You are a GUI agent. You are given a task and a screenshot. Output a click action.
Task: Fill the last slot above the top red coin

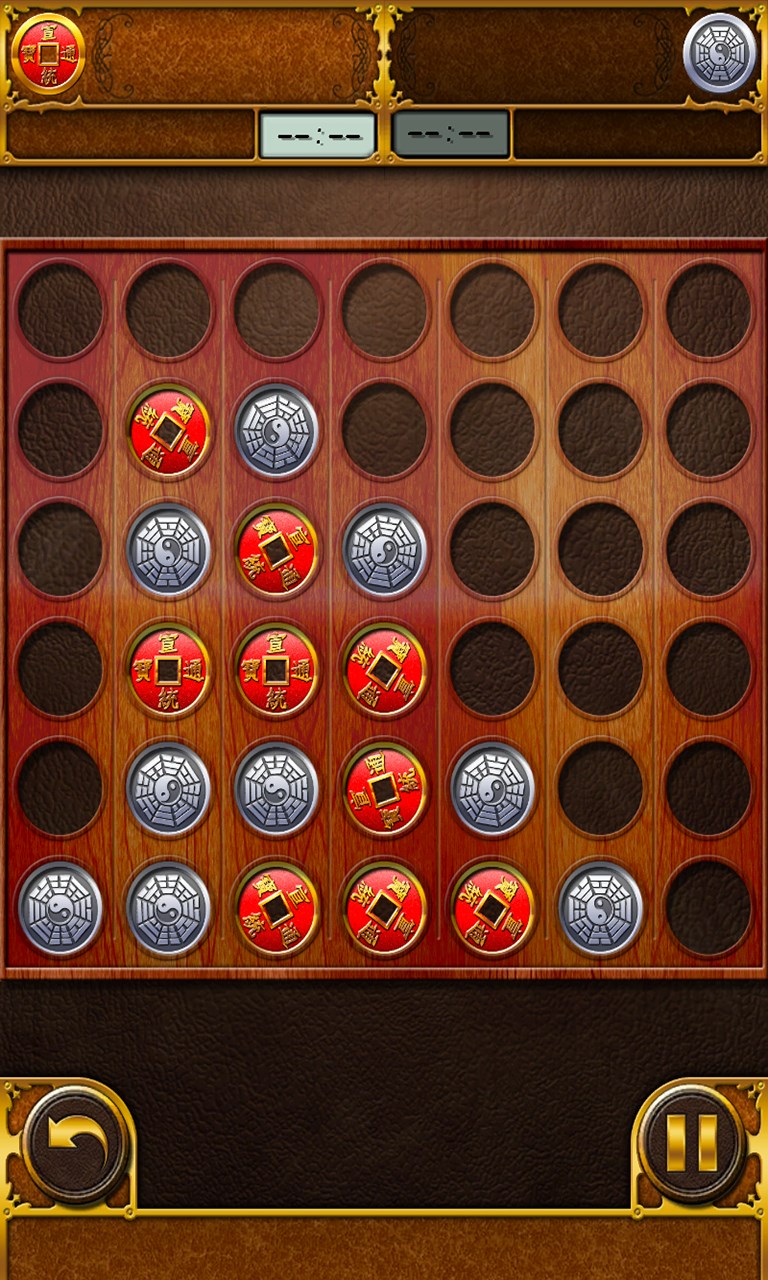(168, 310)
